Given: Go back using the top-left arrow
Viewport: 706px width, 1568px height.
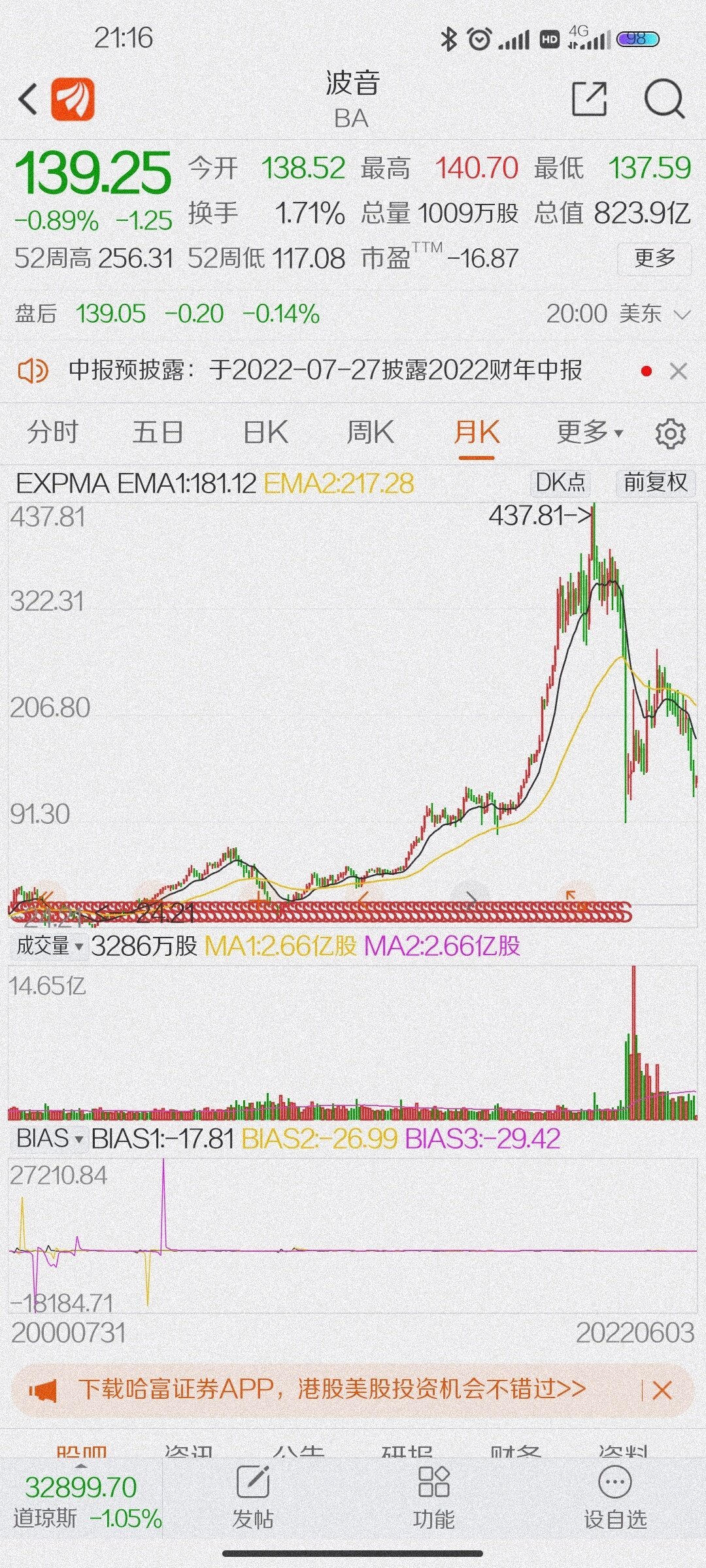Looking at the screenshot, I should 27,100.
